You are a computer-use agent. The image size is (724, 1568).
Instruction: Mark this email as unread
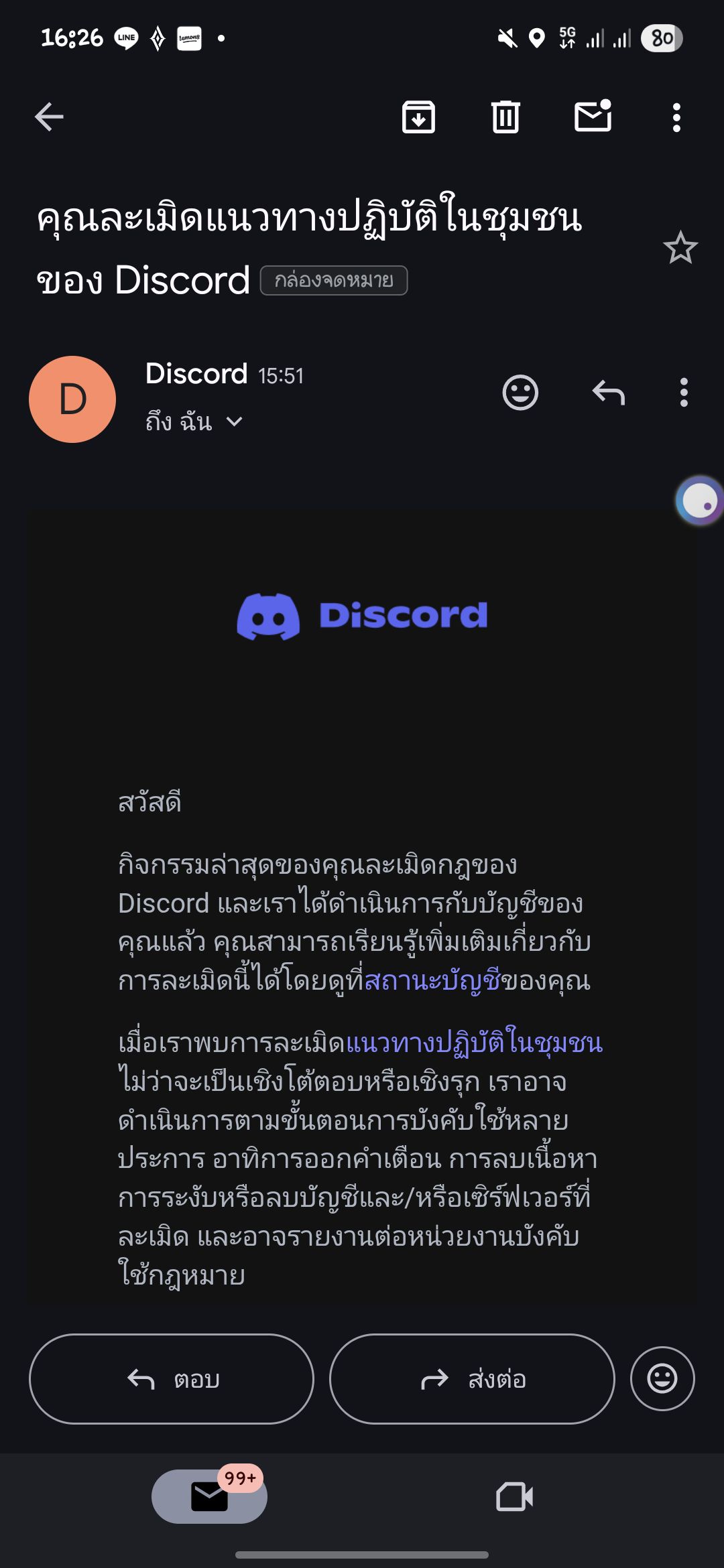(593, 116)
